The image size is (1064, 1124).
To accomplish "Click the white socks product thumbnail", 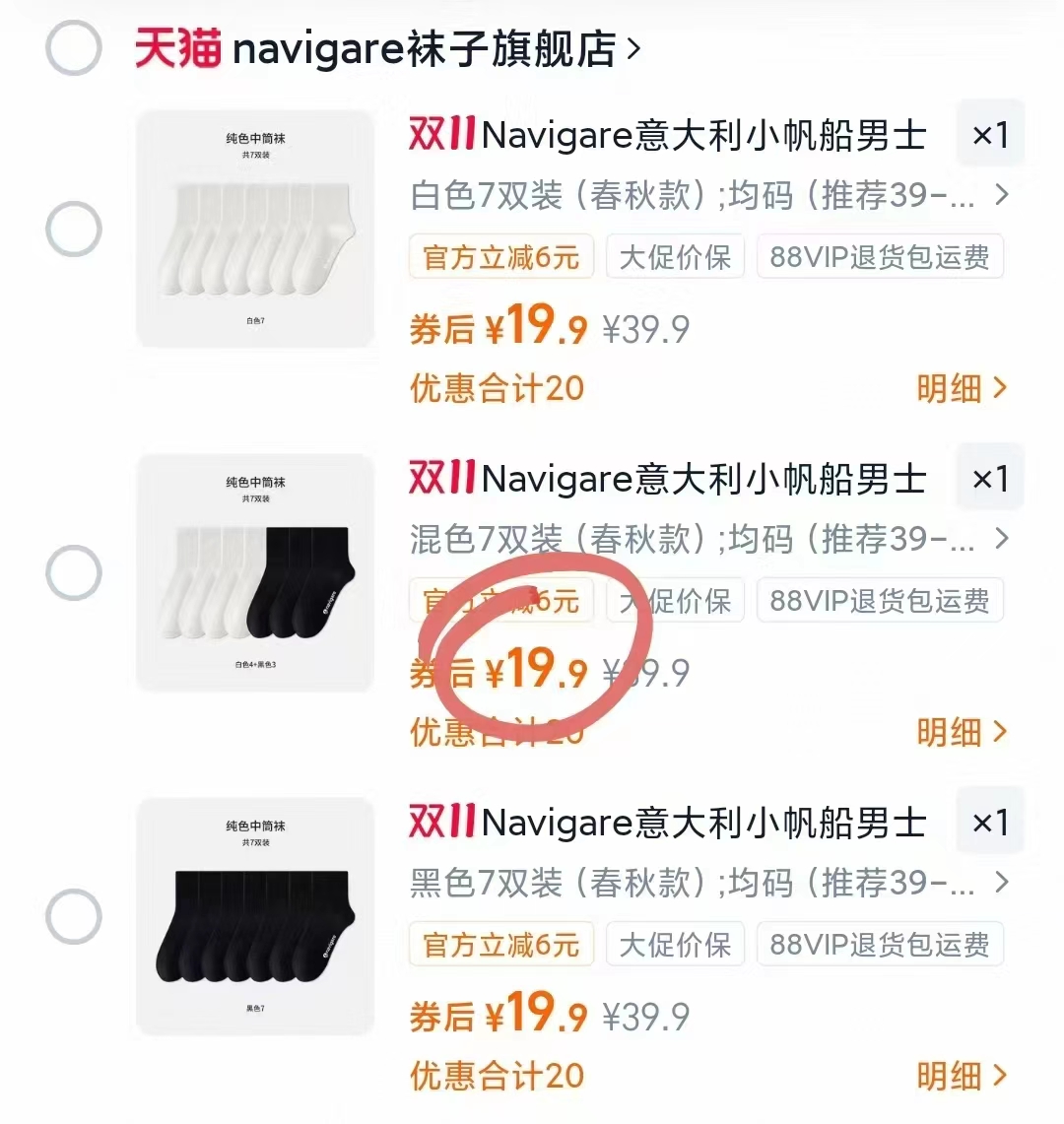I will coord(256,230).
